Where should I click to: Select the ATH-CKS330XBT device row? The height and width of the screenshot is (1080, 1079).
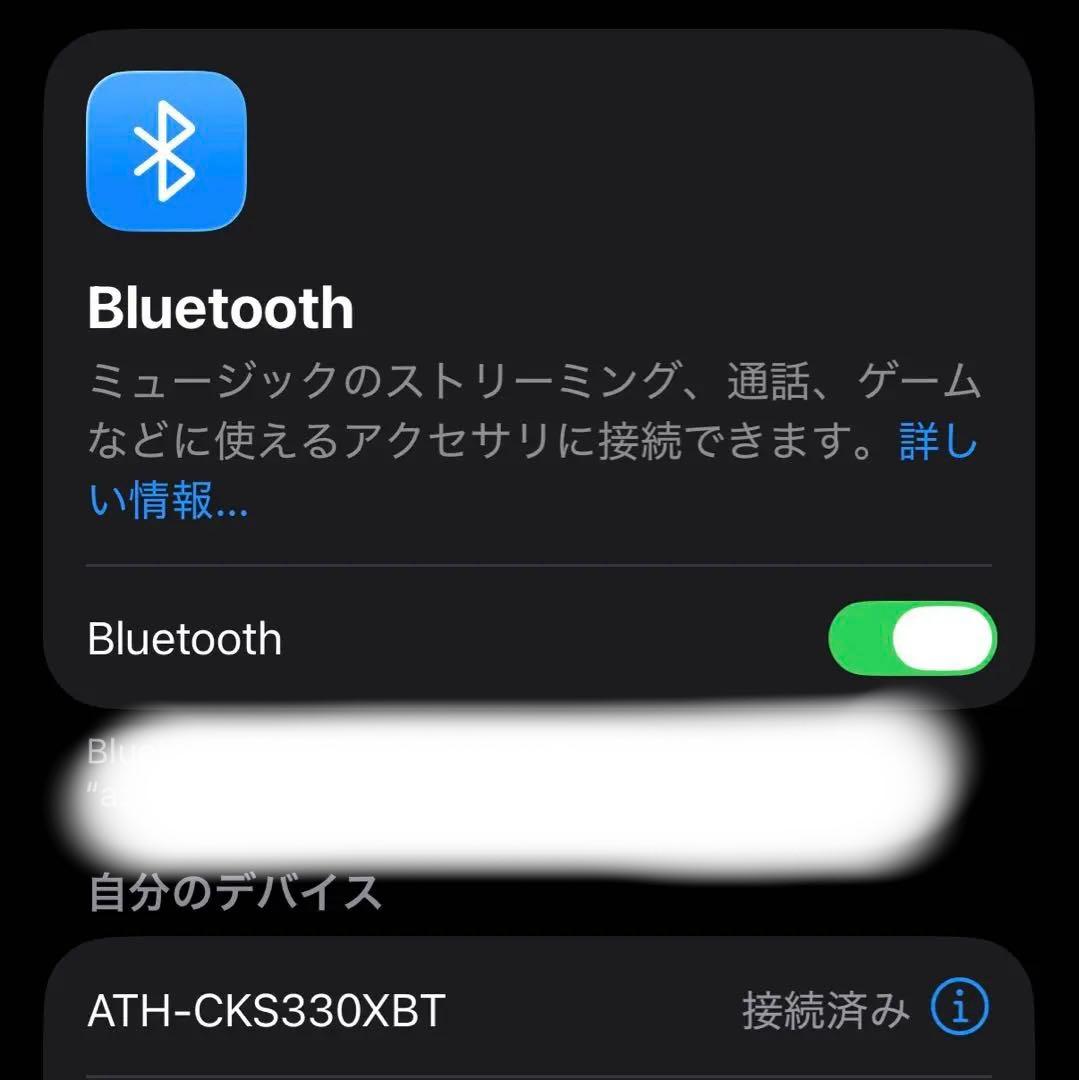coord(539,1009)
